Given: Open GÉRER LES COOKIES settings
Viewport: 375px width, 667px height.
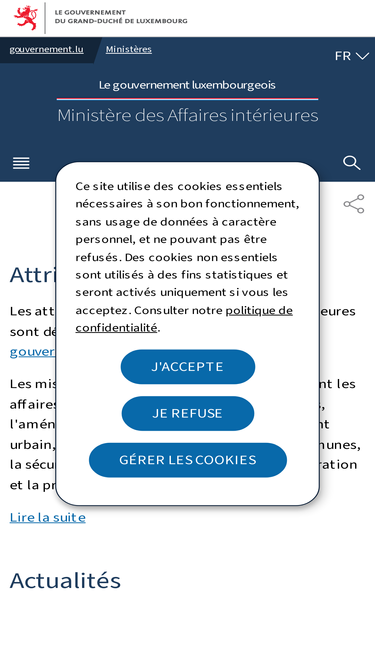Looking at the screenshot, I should pos(188,460).
